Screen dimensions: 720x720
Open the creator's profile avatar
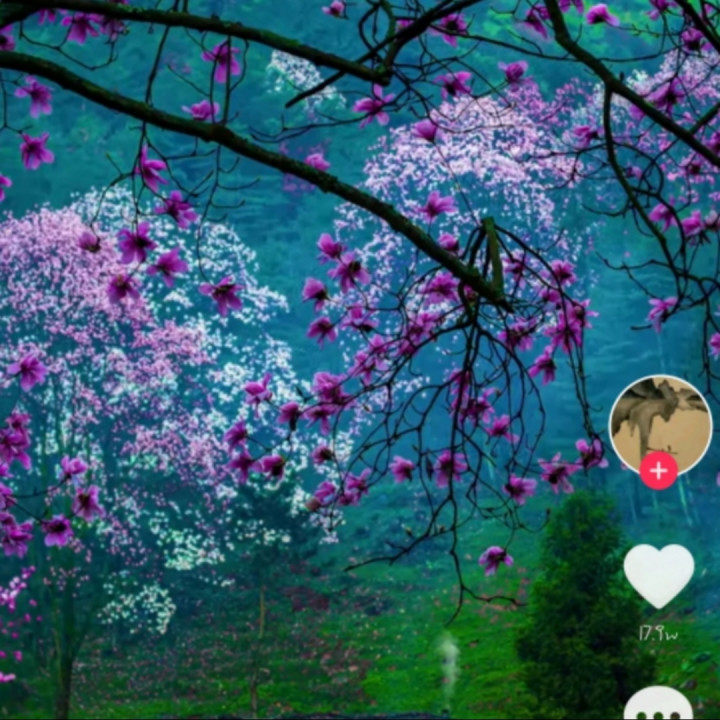point(659,422)
